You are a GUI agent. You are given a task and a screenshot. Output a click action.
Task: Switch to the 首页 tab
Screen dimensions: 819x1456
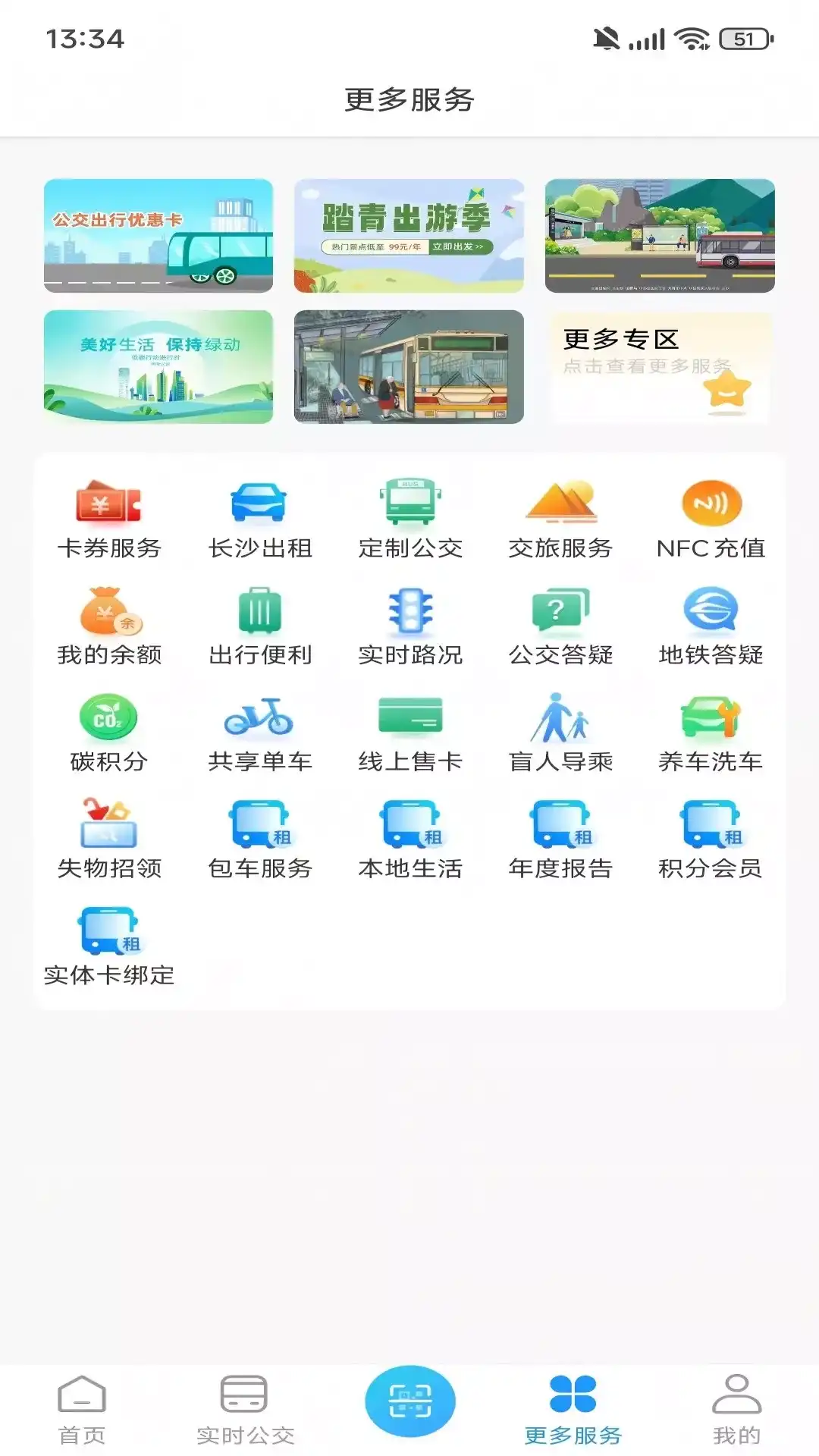click(82, 1409)
